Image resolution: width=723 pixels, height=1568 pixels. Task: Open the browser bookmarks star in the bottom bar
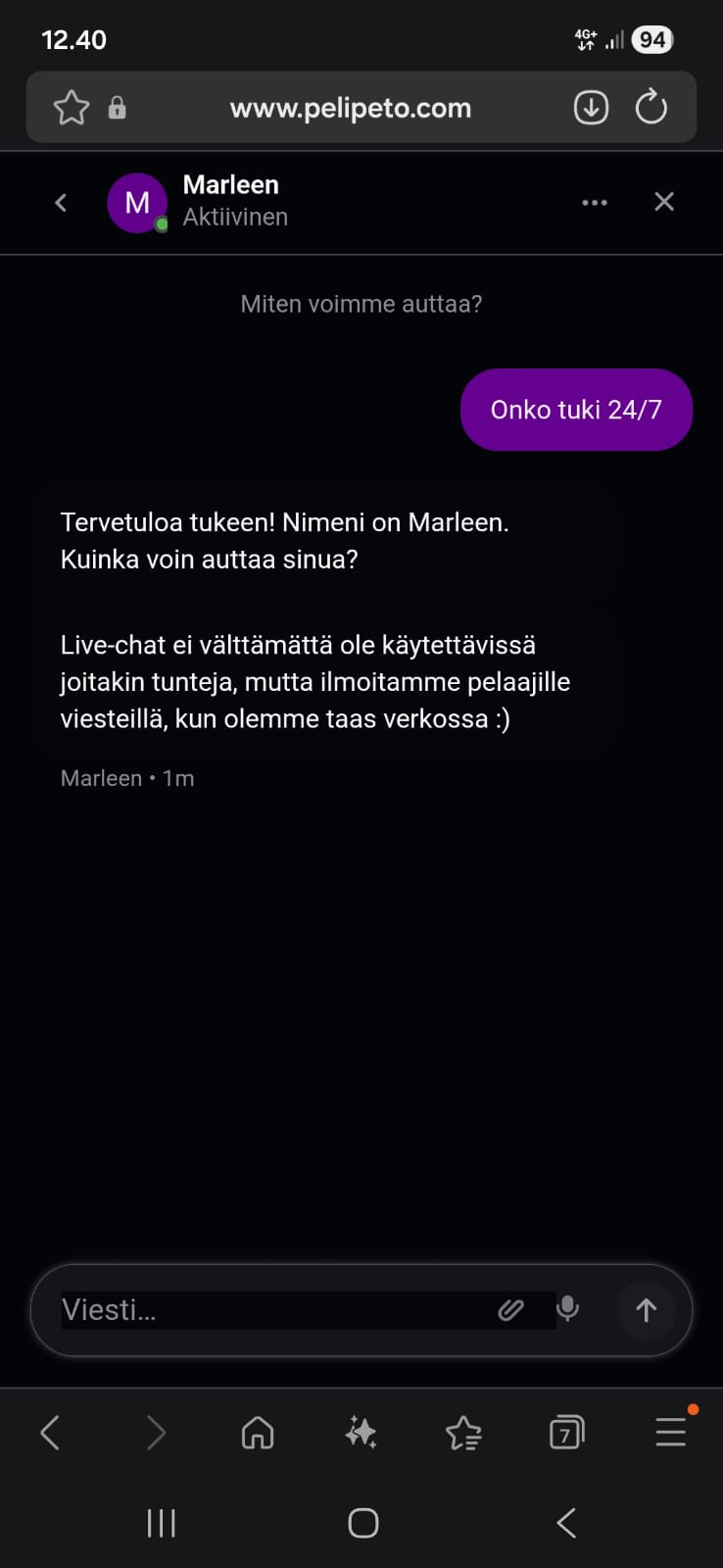pos(462,1433)
